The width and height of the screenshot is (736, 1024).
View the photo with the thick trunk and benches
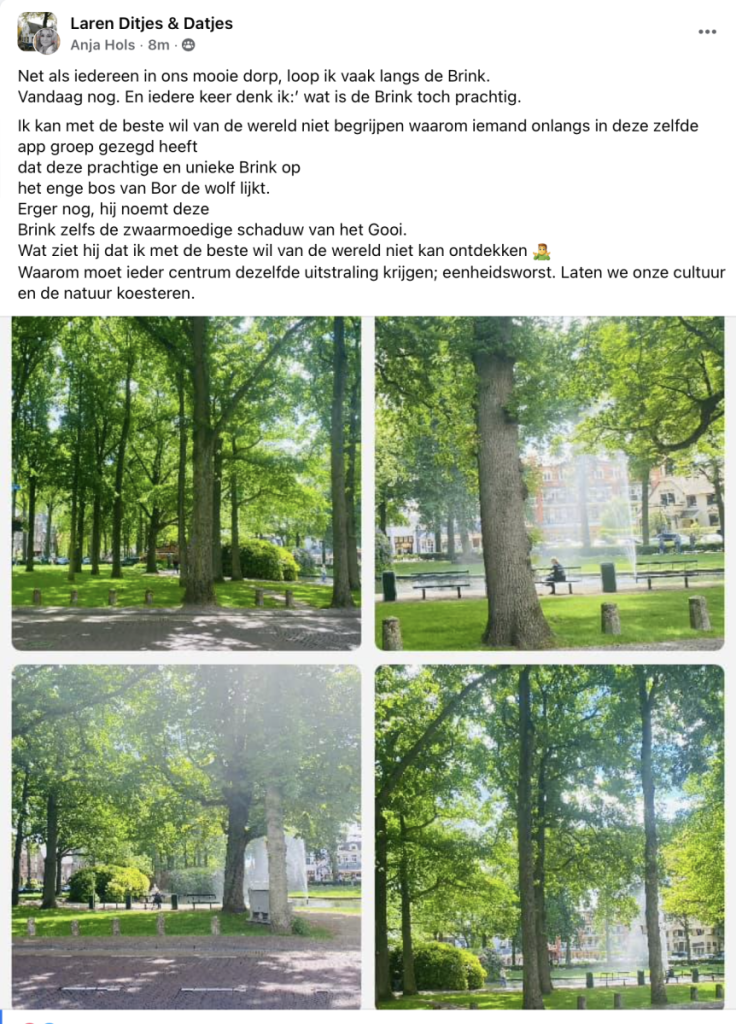click(549, 483)
